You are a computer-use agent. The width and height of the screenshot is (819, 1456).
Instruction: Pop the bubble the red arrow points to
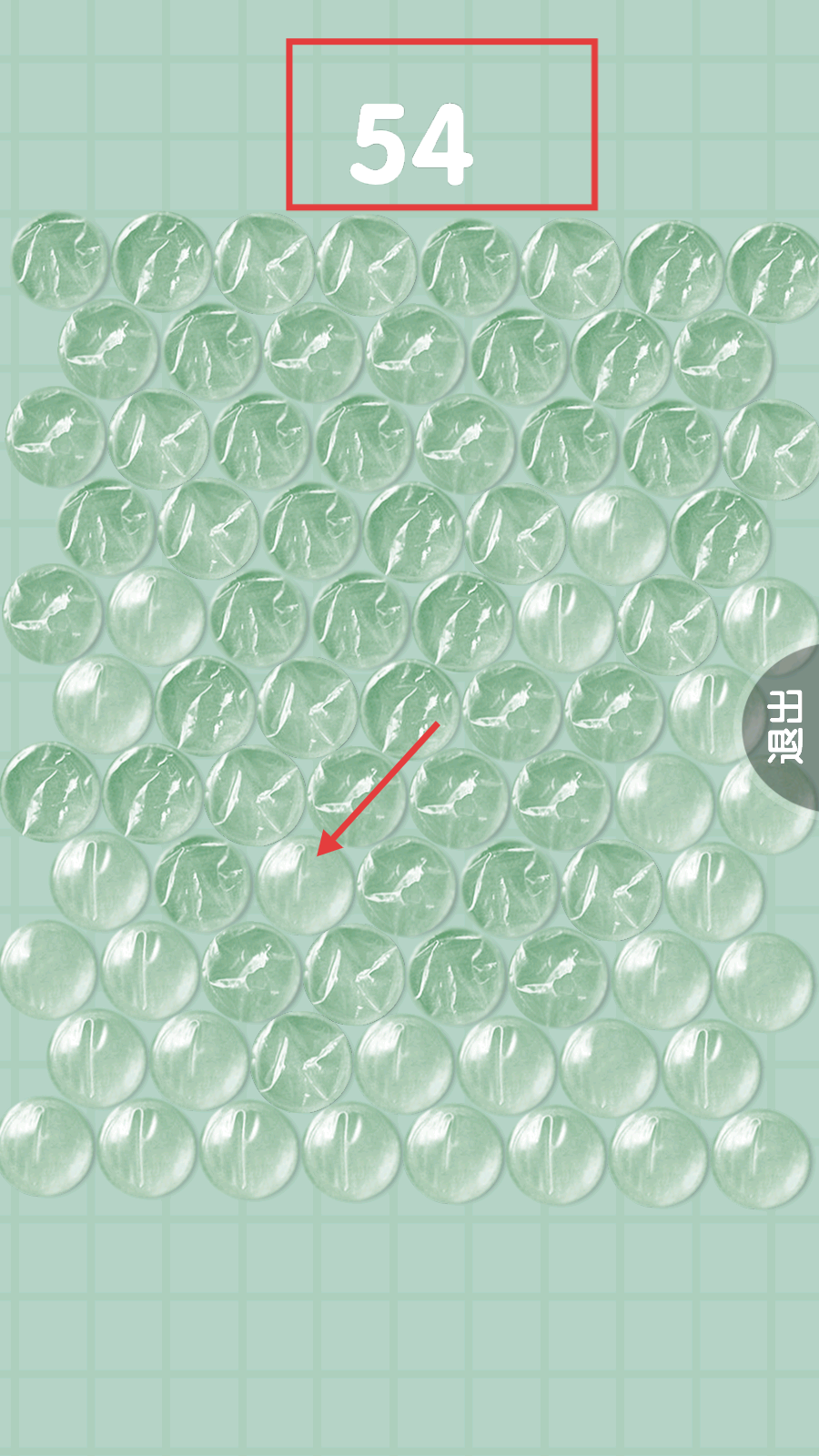[304, 885]
